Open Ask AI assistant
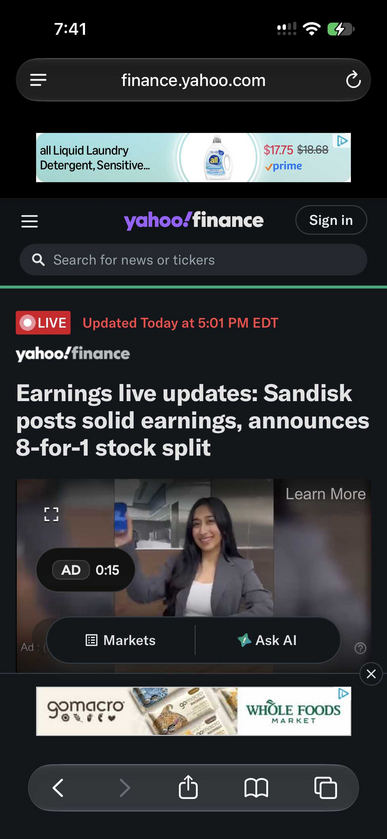Screen dimensions: 387x839 (267, 640)
